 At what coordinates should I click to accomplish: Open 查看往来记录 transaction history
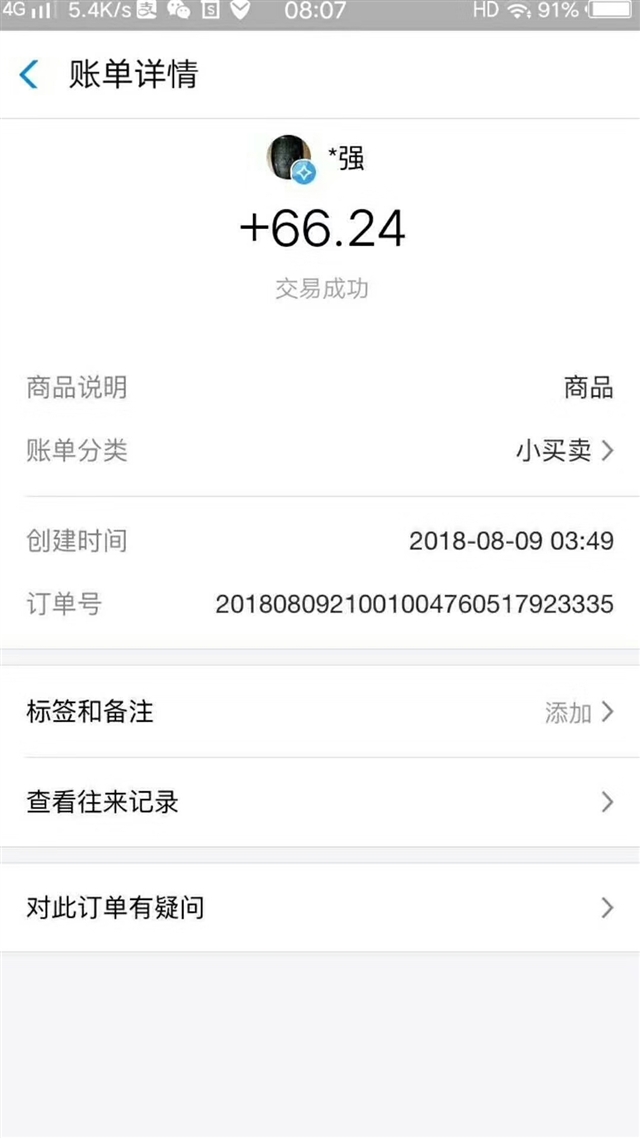320,802
